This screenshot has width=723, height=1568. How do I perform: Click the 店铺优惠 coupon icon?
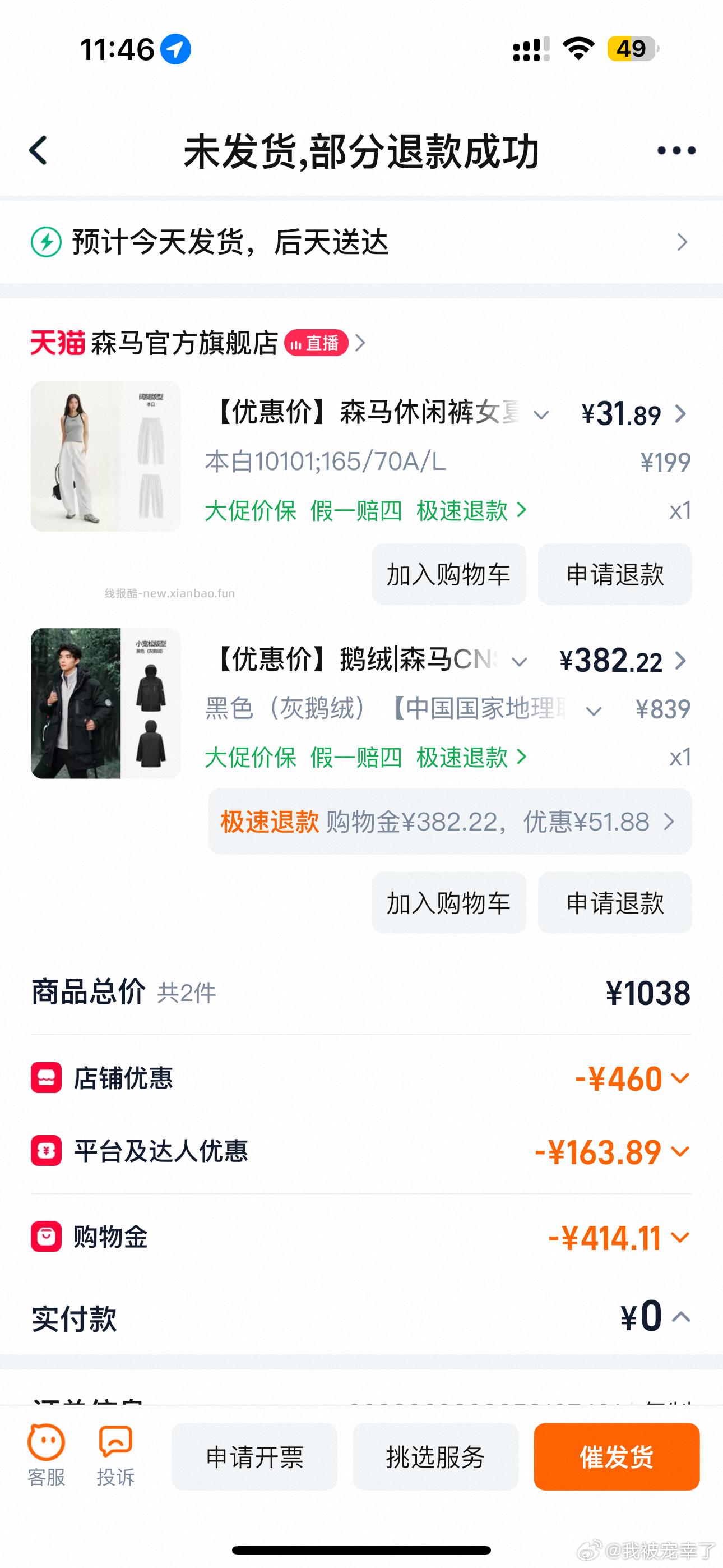pos(47,1077)
